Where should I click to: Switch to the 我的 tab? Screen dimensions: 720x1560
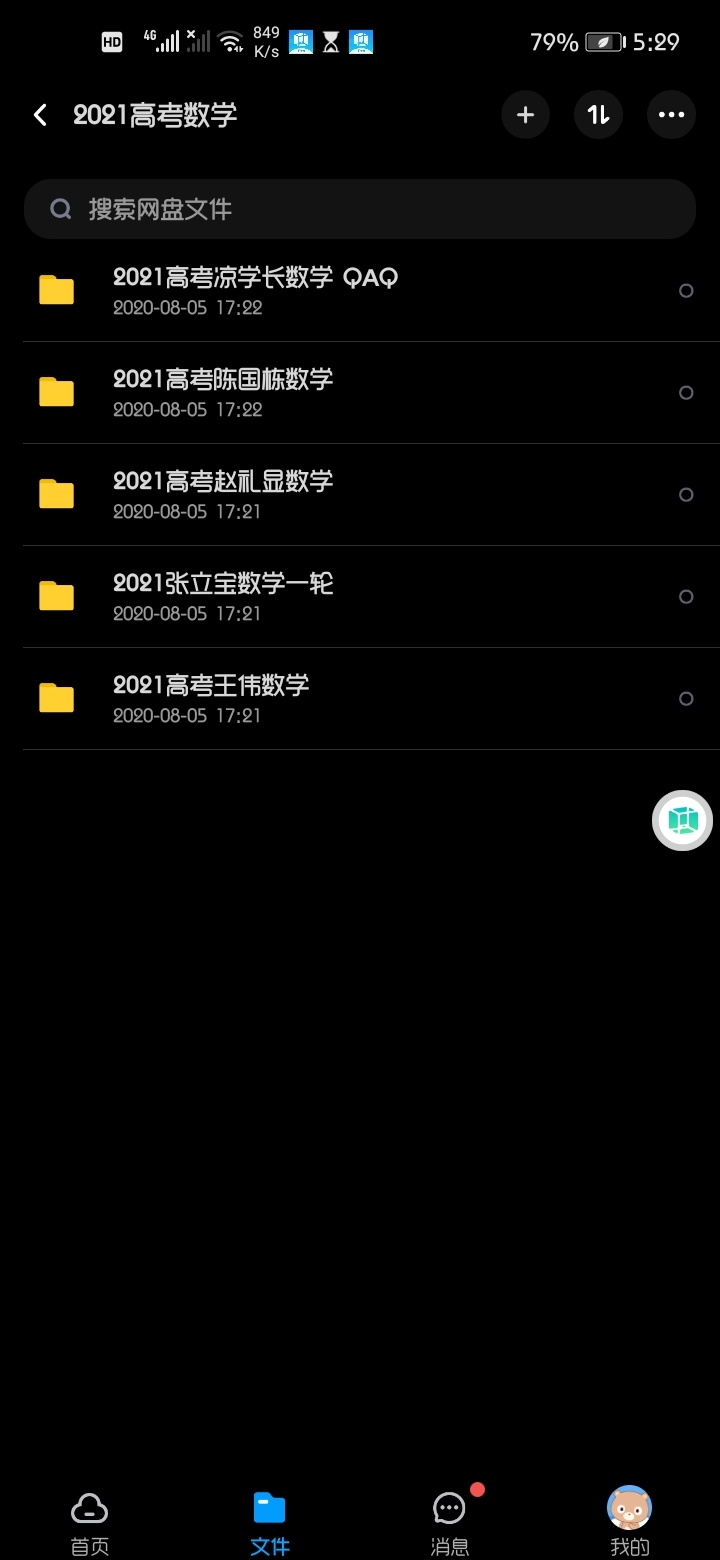point(630,1521)
